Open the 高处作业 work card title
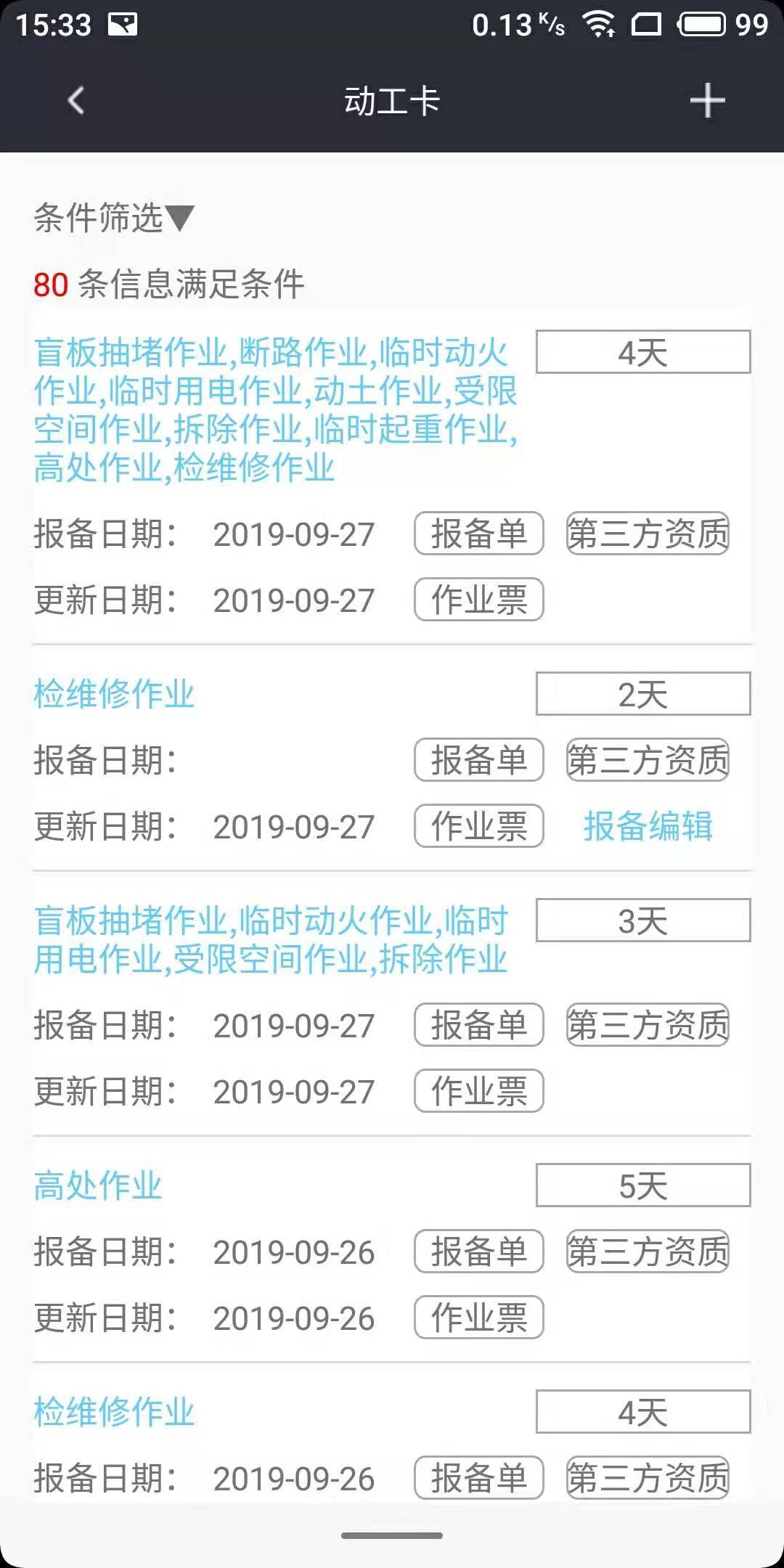The height and width of the screenshot is (1568, 784). pyautogui.click(x=98, y=1185)
